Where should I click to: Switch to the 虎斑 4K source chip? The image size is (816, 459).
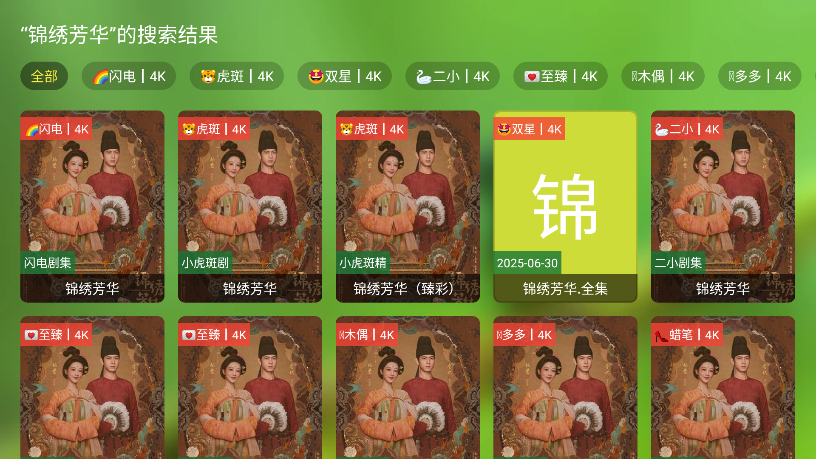[x=235, y=76]
